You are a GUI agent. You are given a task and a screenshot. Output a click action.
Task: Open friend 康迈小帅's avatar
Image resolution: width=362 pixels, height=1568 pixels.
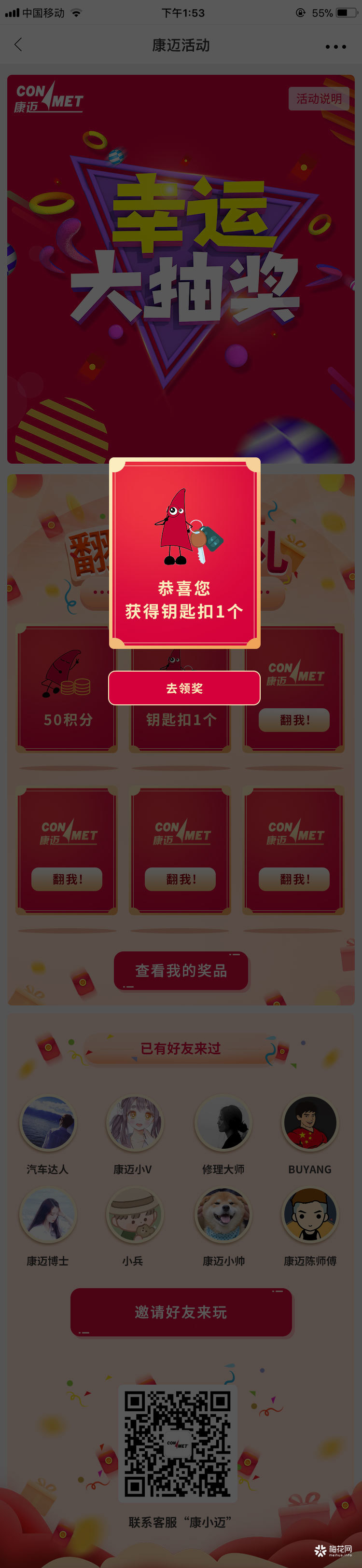coord(223,1215)
